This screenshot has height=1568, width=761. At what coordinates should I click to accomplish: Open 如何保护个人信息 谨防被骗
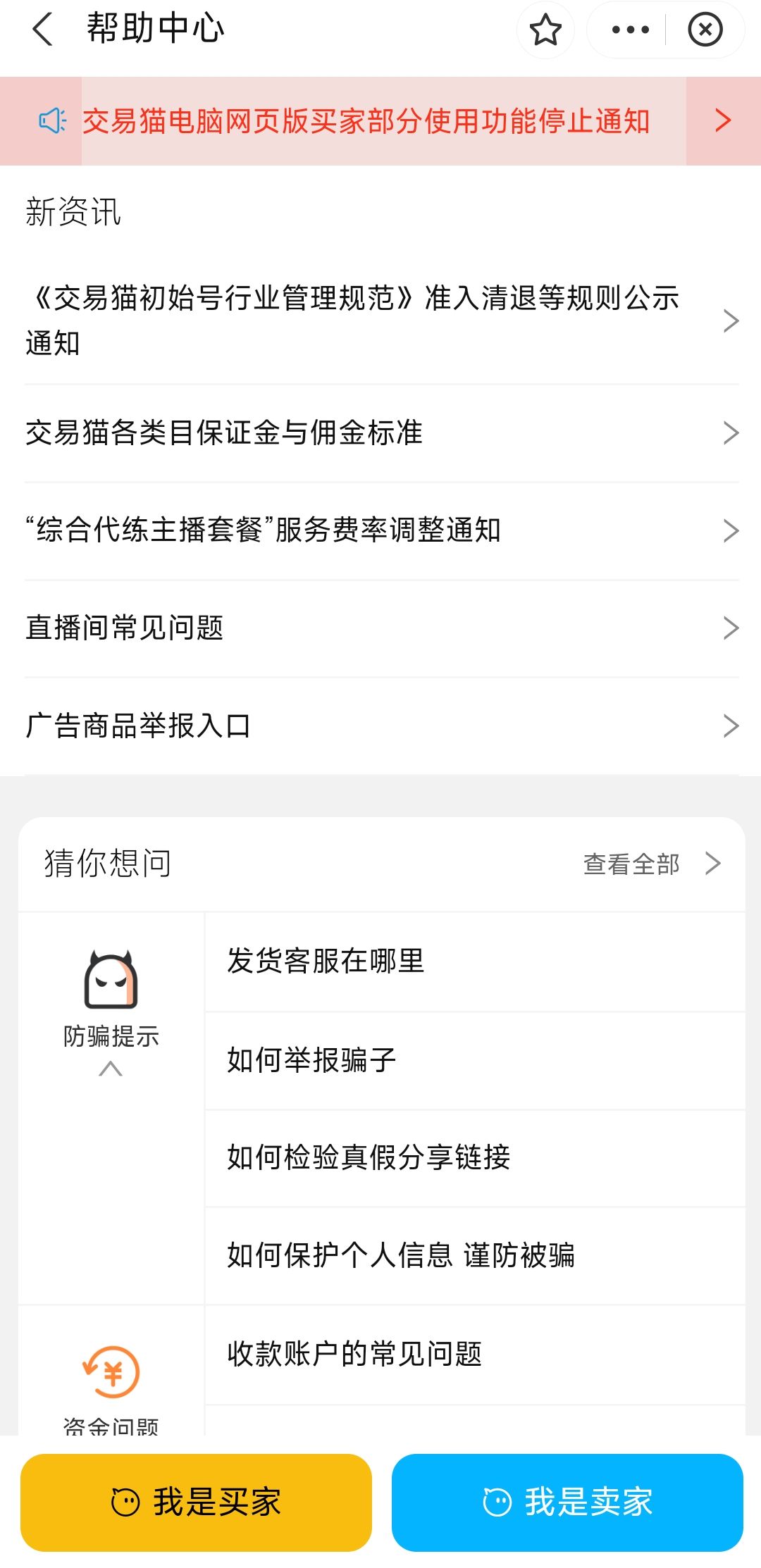pos(474,1255)
